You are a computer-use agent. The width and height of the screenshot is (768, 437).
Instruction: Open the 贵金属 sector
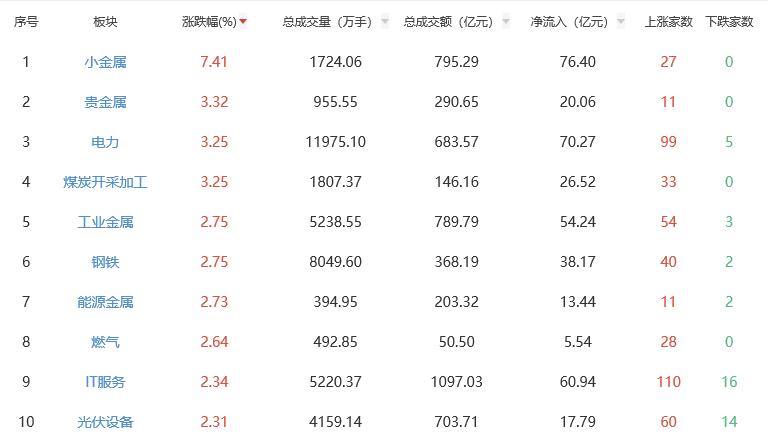pos(105,102)
